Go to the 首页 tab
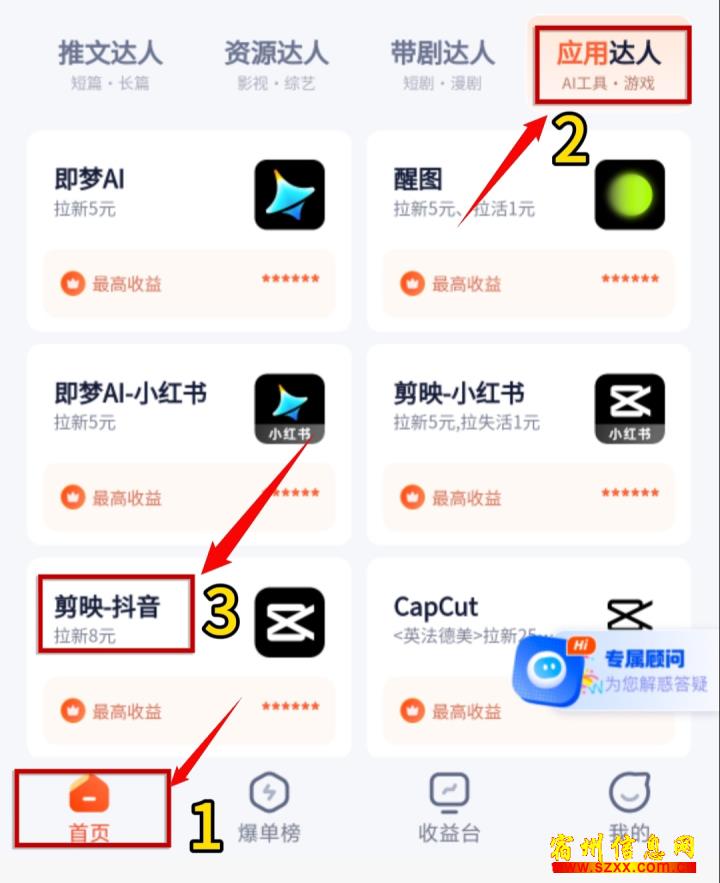 point(89,810)
